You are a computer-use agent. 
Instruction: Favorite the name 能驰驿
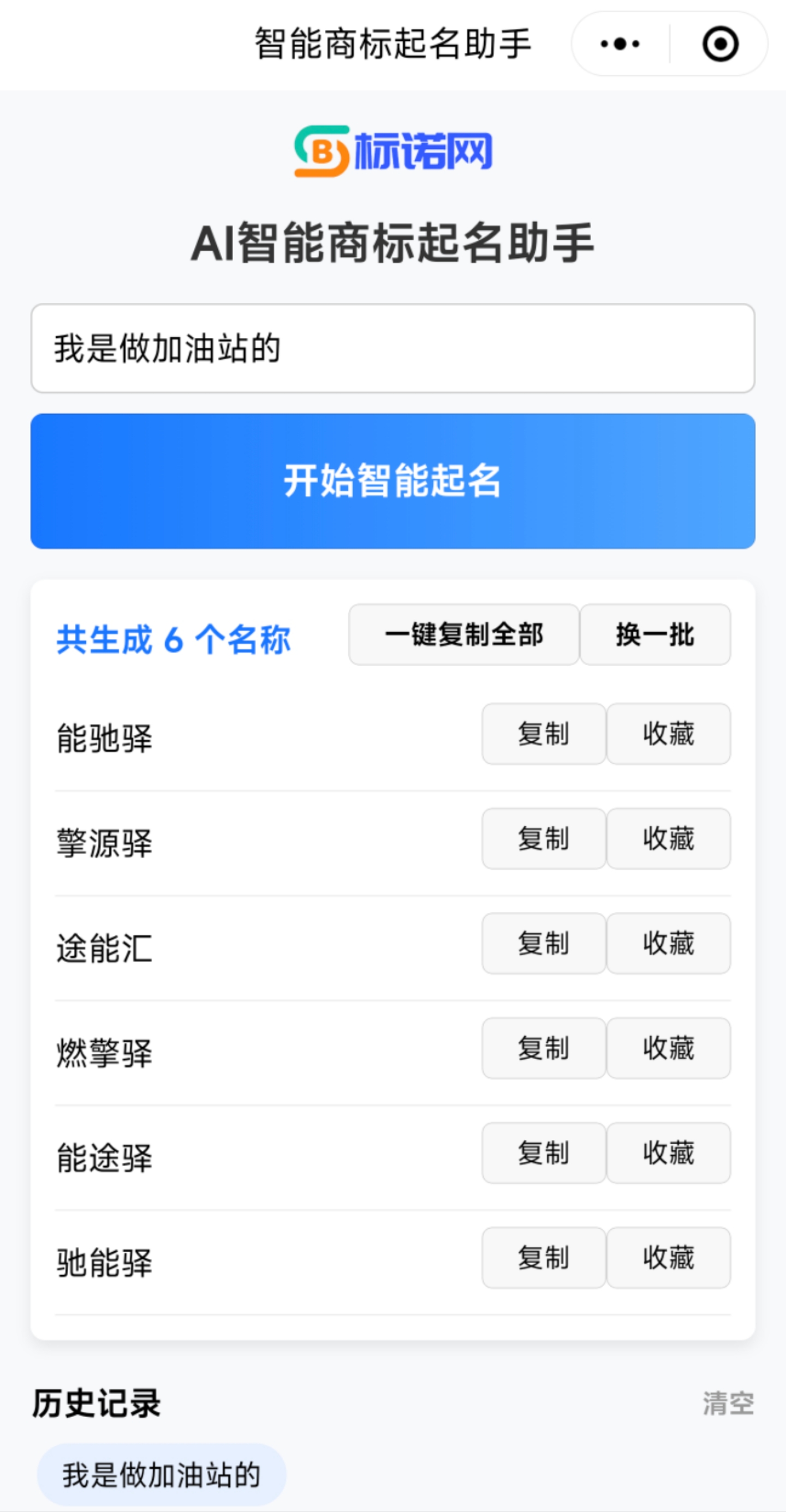point(669,734)
